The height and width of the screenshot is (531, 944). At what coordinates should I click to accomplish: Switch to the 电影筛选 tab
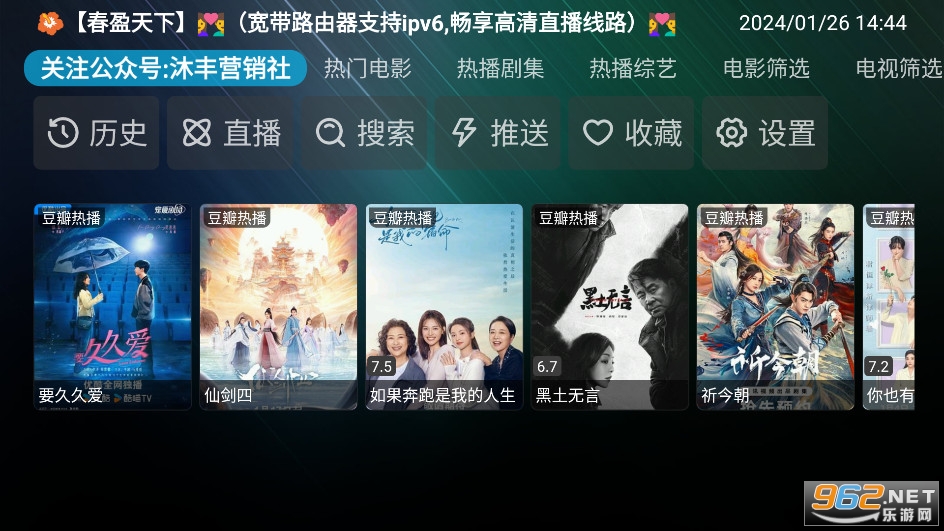pos(766,68)
